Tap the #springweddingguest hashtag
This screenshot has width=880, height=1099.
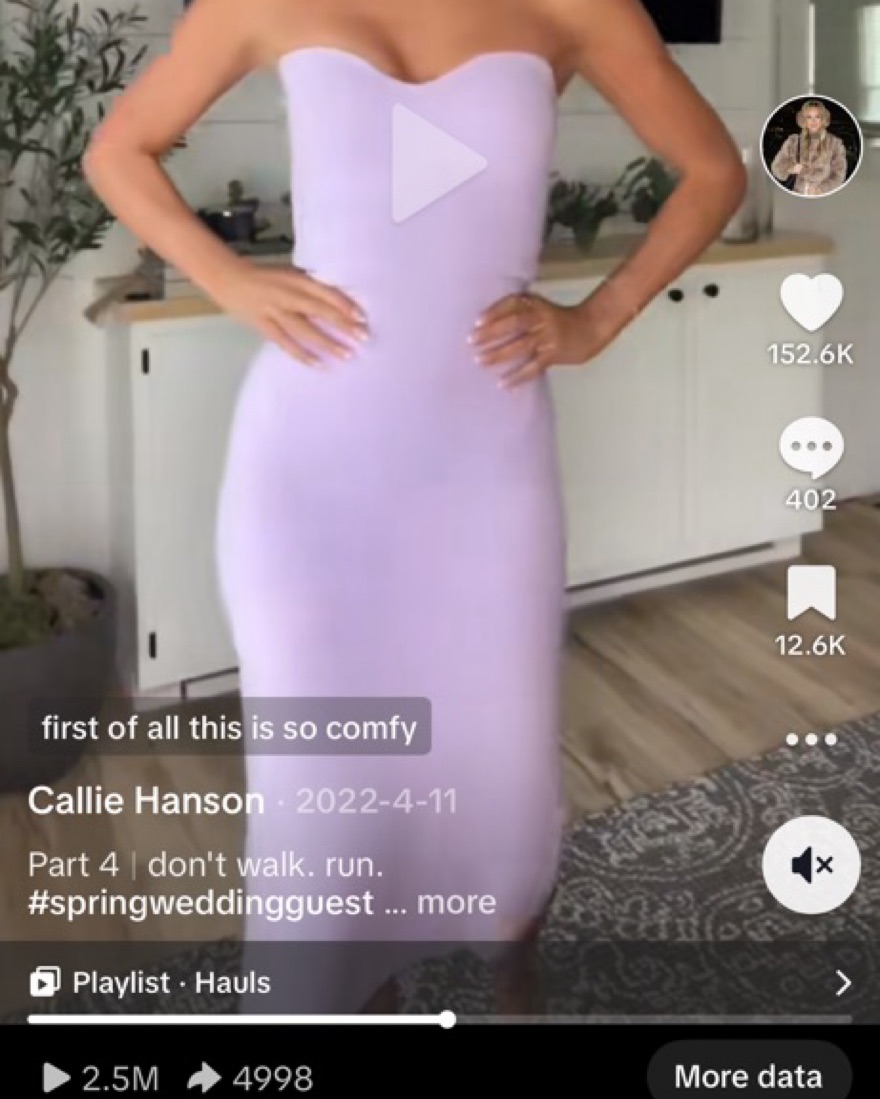[201, 902]
